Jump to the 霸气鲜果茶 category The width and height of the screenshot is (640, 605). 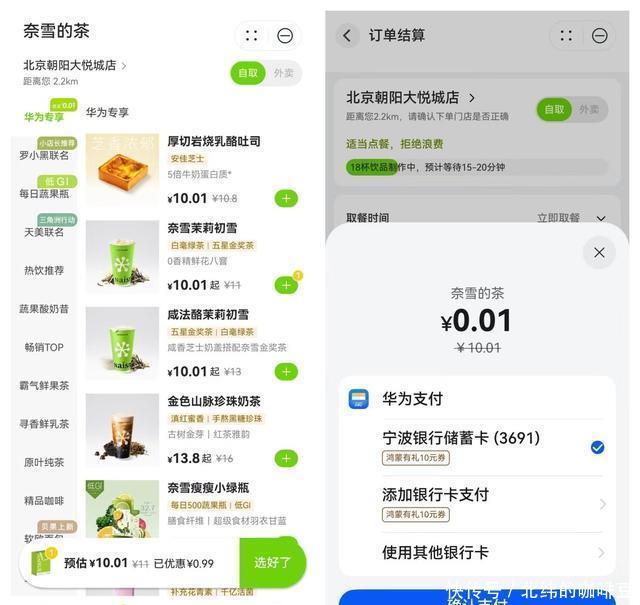click(x=44, y=386)
